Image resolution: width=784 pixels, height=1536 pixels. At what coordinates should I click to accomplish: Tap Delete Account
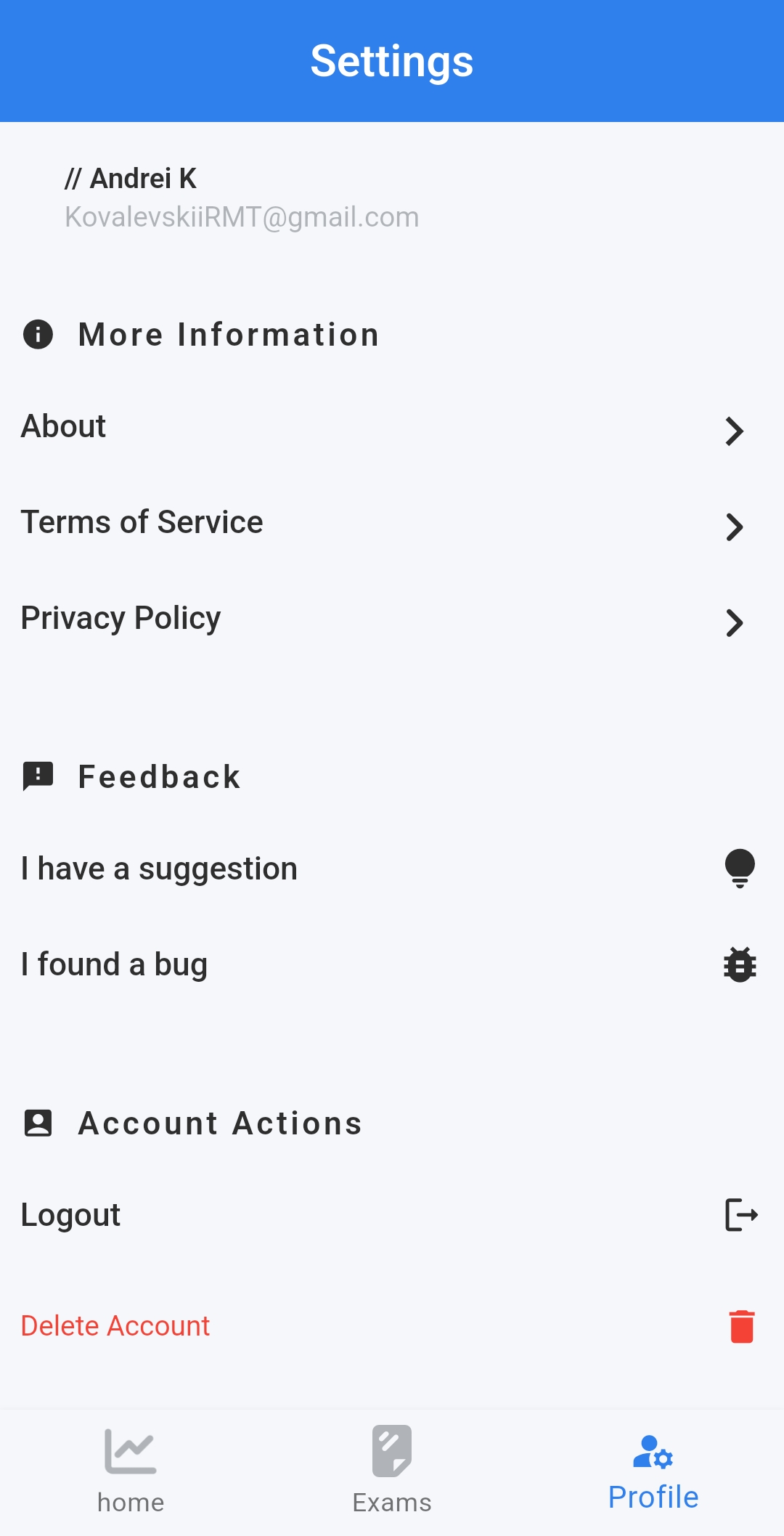392,1326
